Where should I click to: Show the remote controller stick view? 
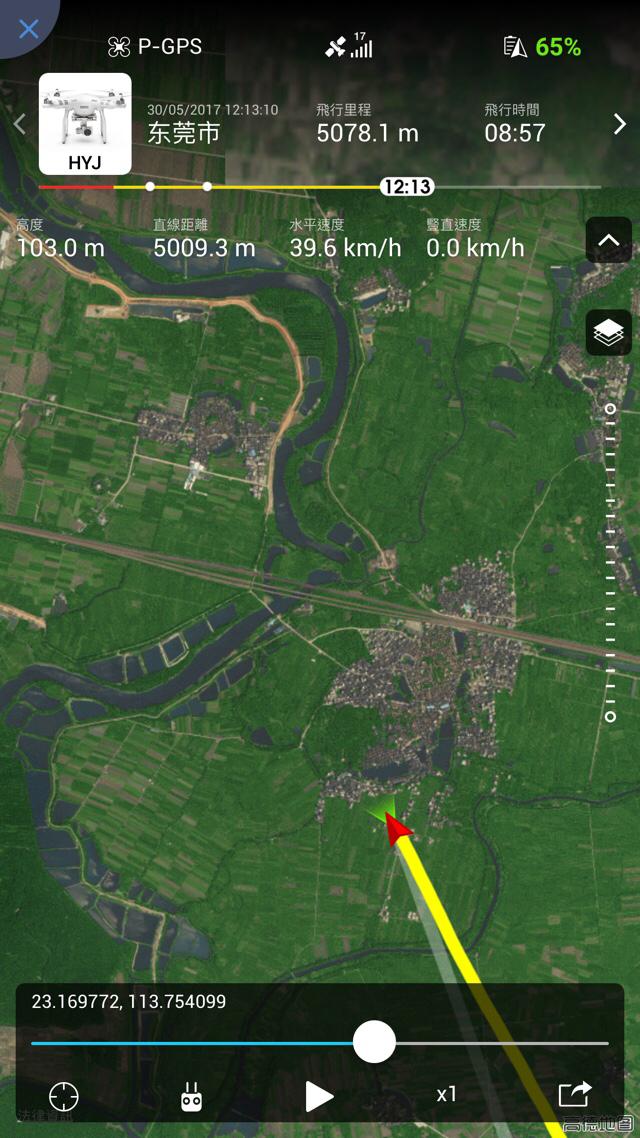pyautogui.click(x=191, y=1096)
